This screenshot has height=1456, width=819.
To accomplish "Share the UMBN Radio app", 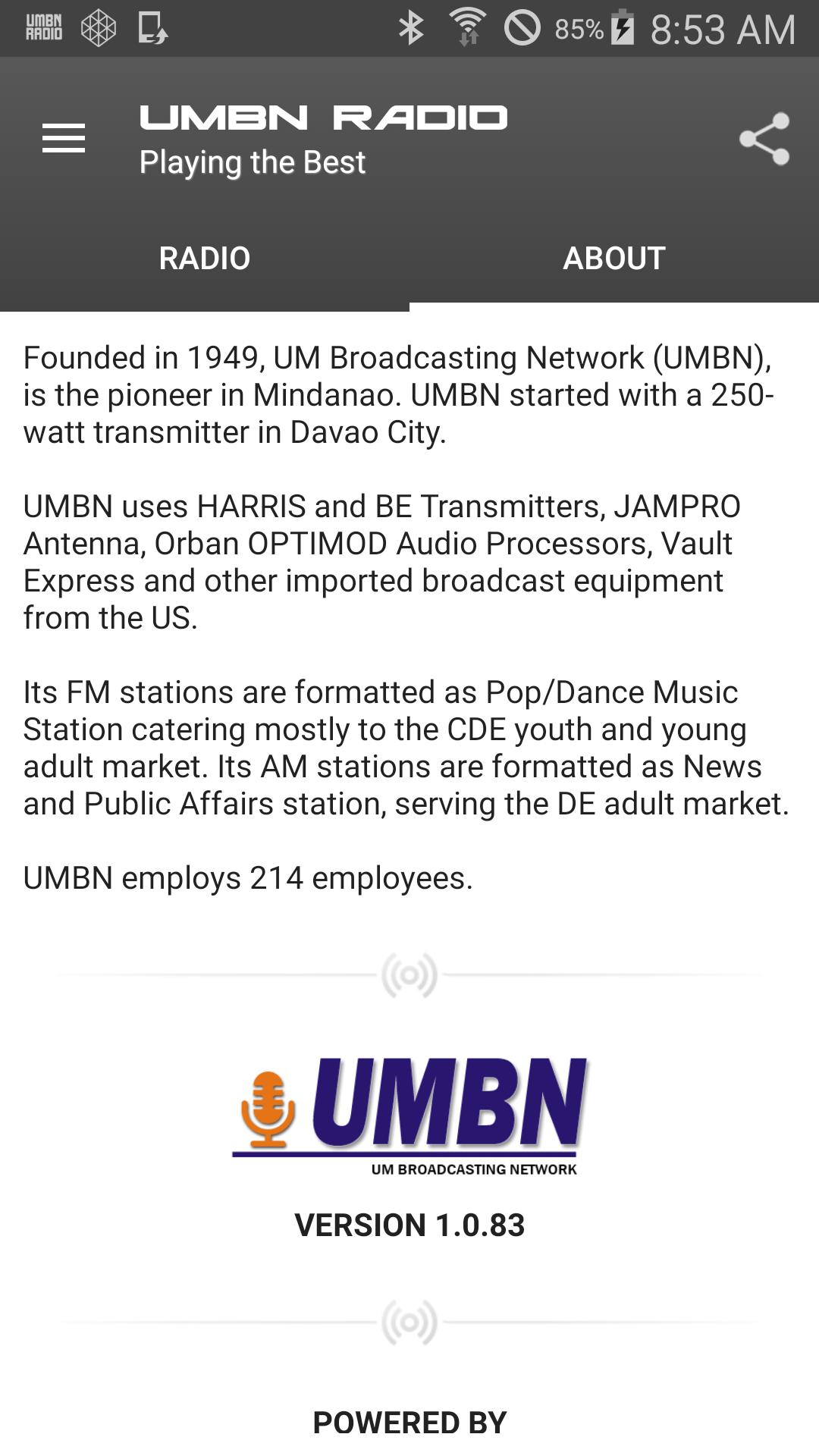I will tap(764, 139).
